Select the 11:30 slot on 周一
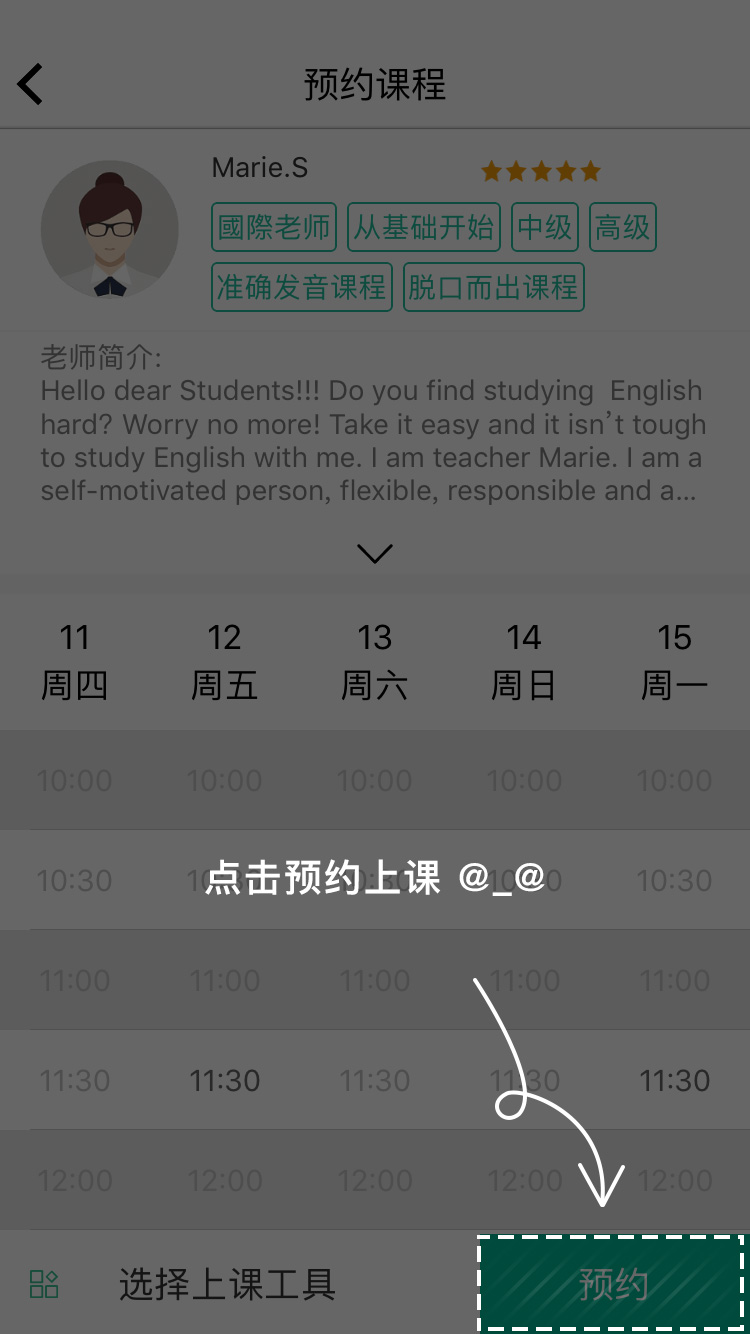Image resolution: width=750 pixels, height=1334 pixels. coord(674,1080)
